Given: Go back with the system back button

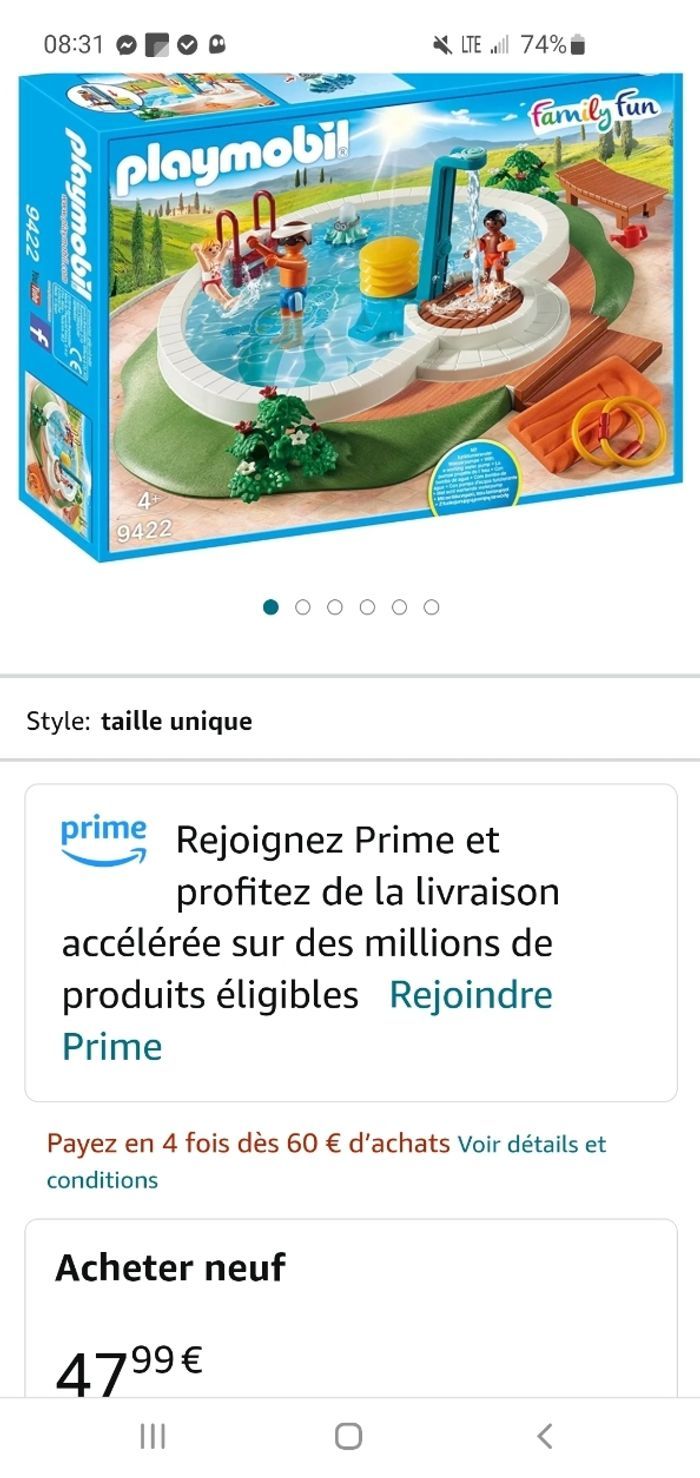Looking at the screenshot, I should (544, 1437).
